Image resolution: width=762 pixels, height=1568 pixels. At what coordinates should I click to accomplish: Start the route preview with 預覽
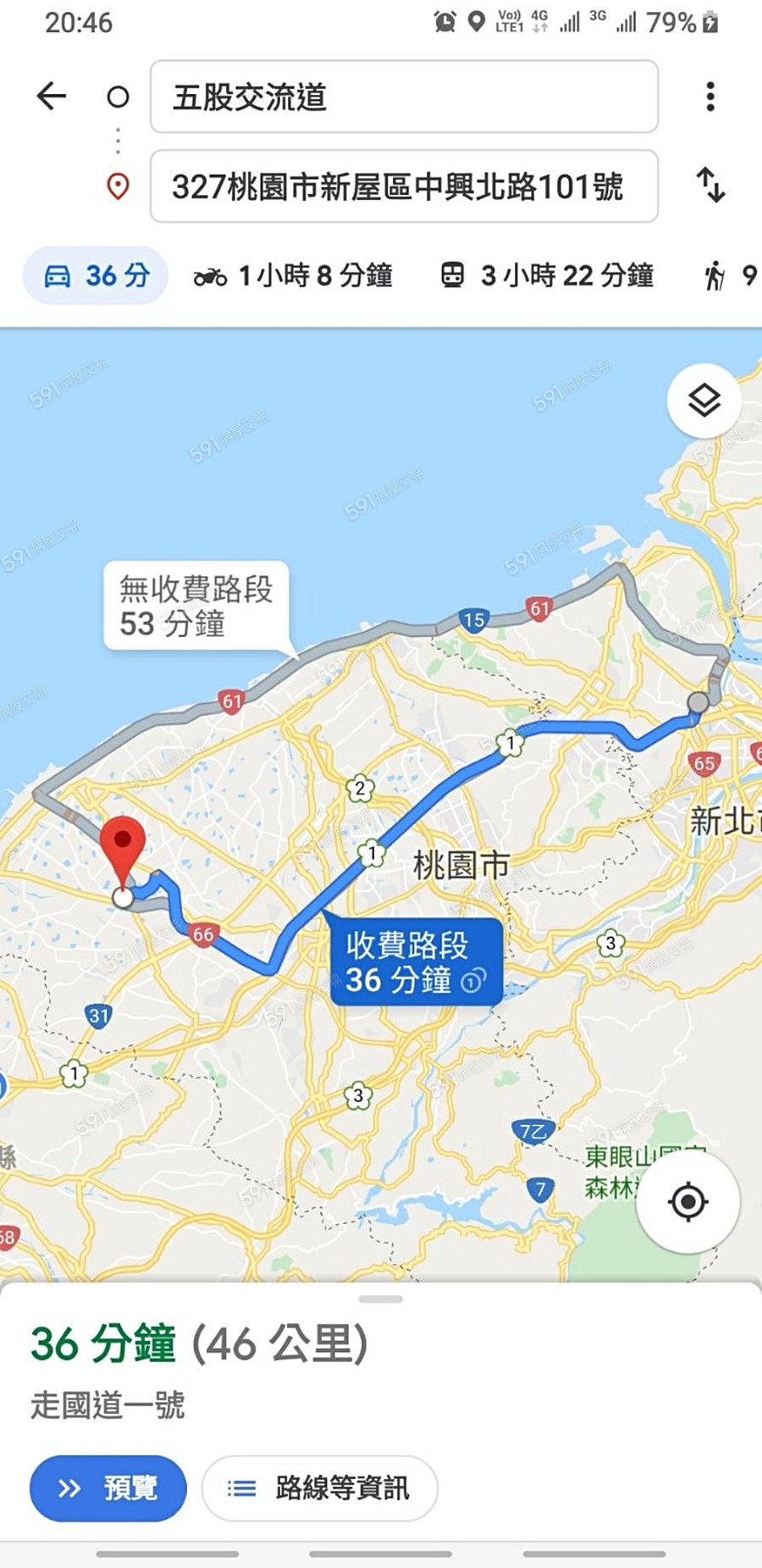(108, 1488)
